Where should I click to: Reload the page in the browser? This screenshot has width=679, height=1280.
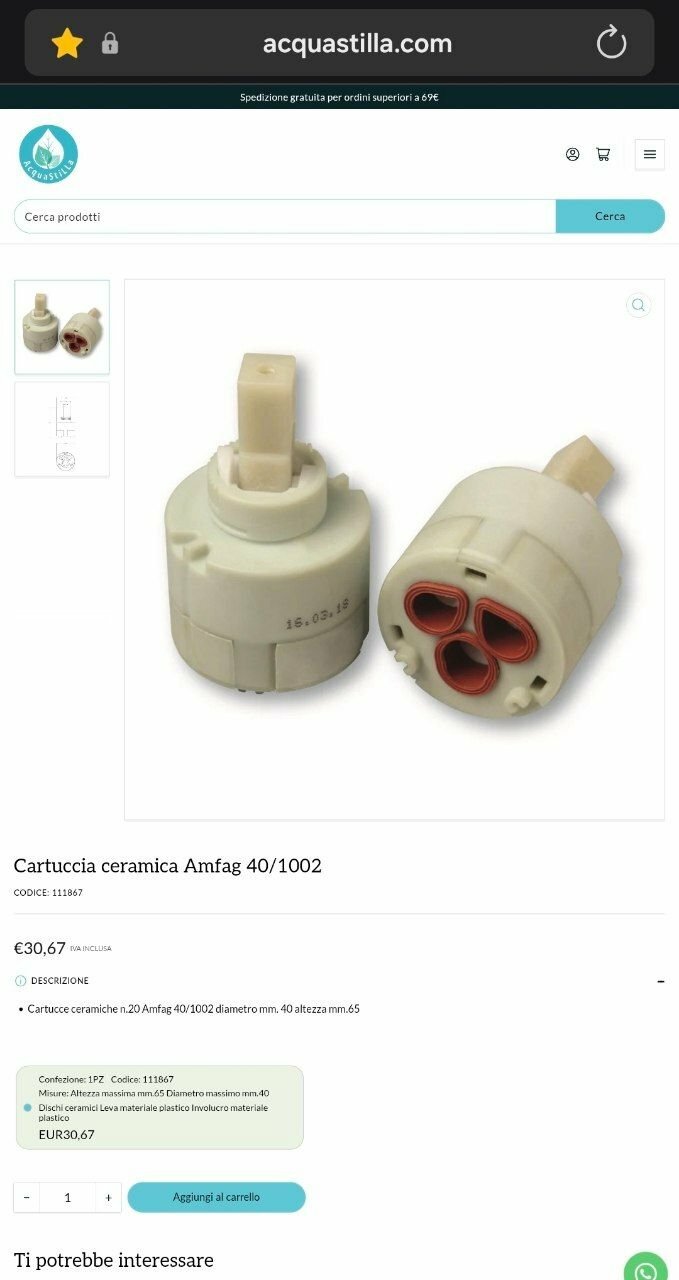click(611, 43)
